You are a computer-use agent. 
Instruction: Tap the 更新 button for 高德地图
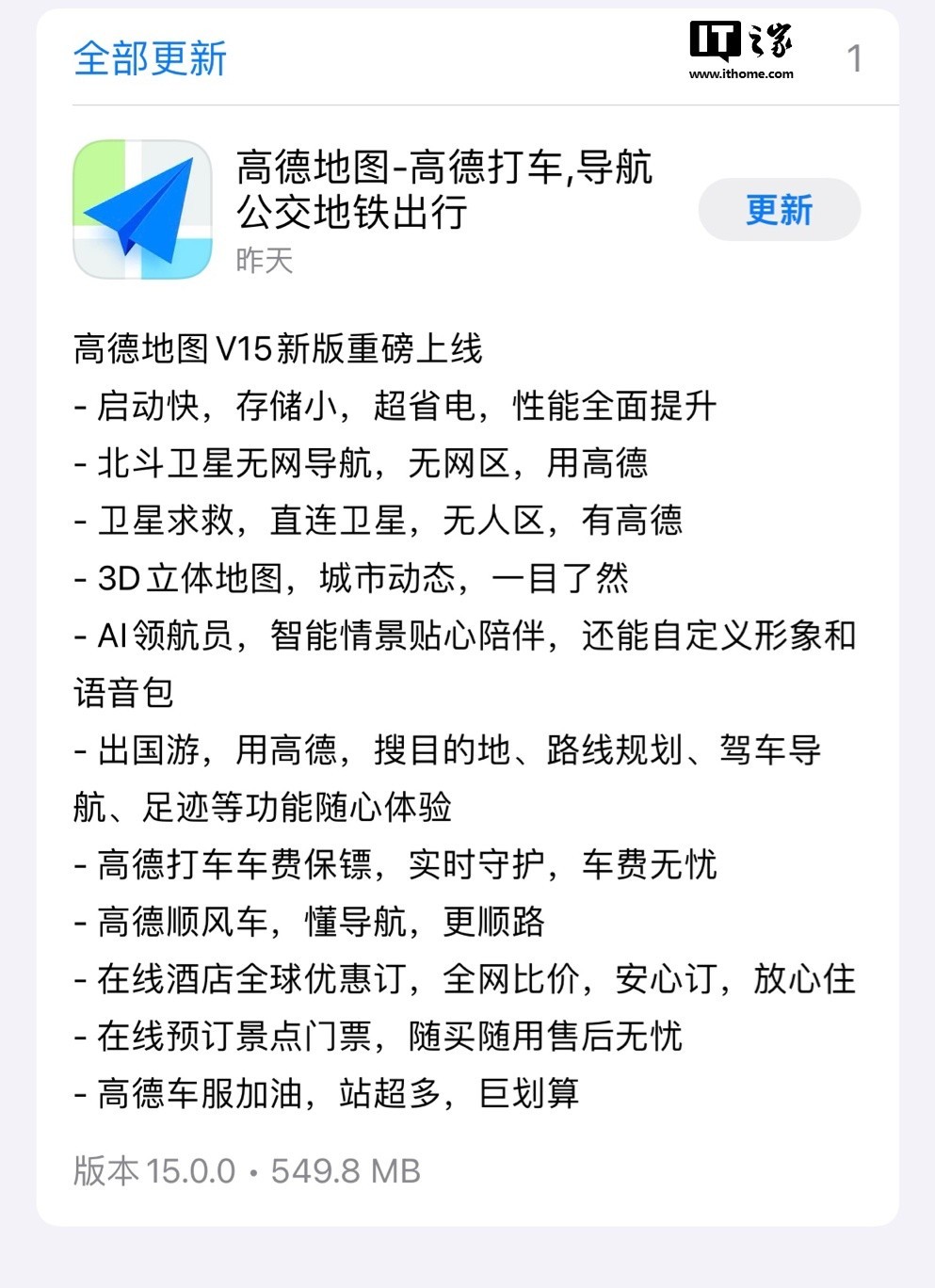[779, 210]
